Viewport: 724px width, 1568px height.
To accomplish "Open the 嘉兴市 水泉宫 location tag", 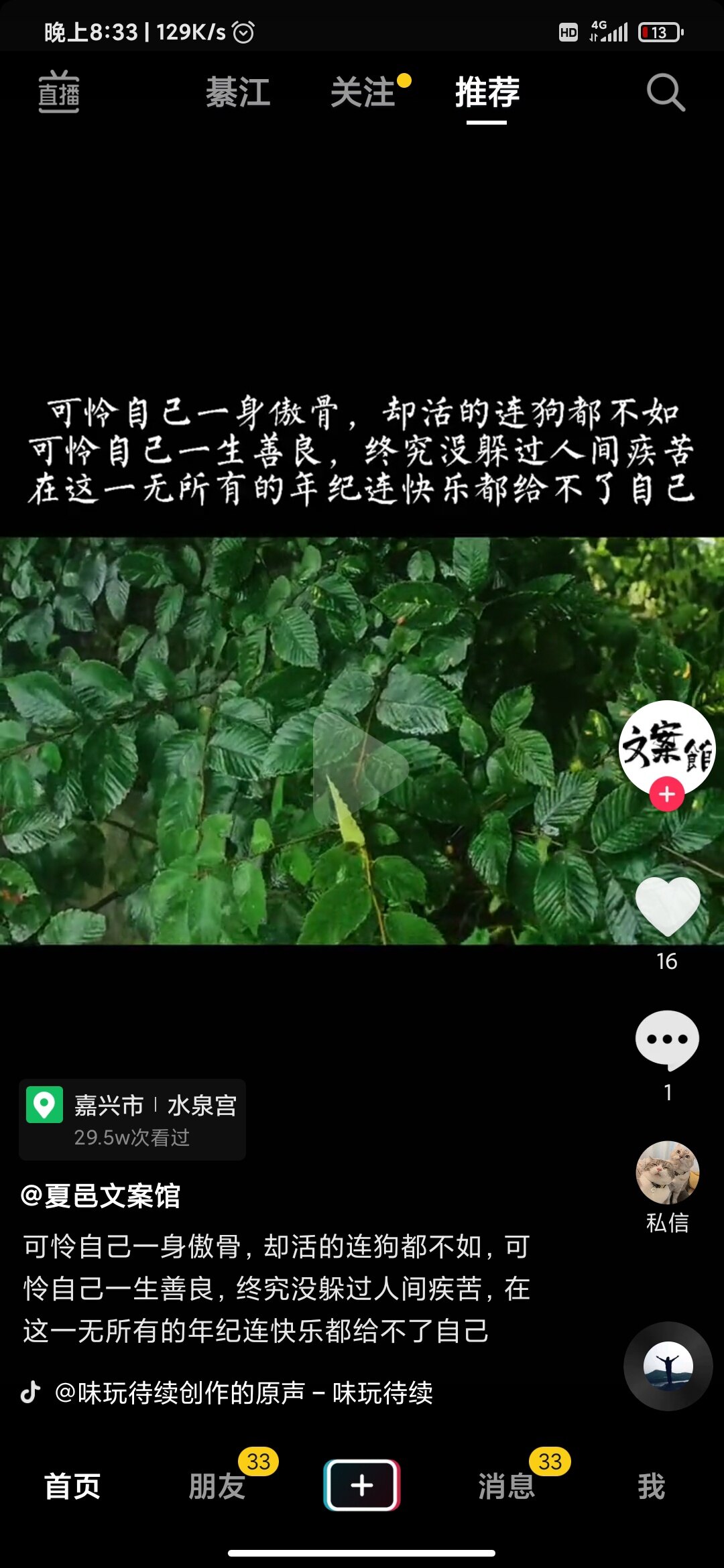I will (x=133, y=1119).
